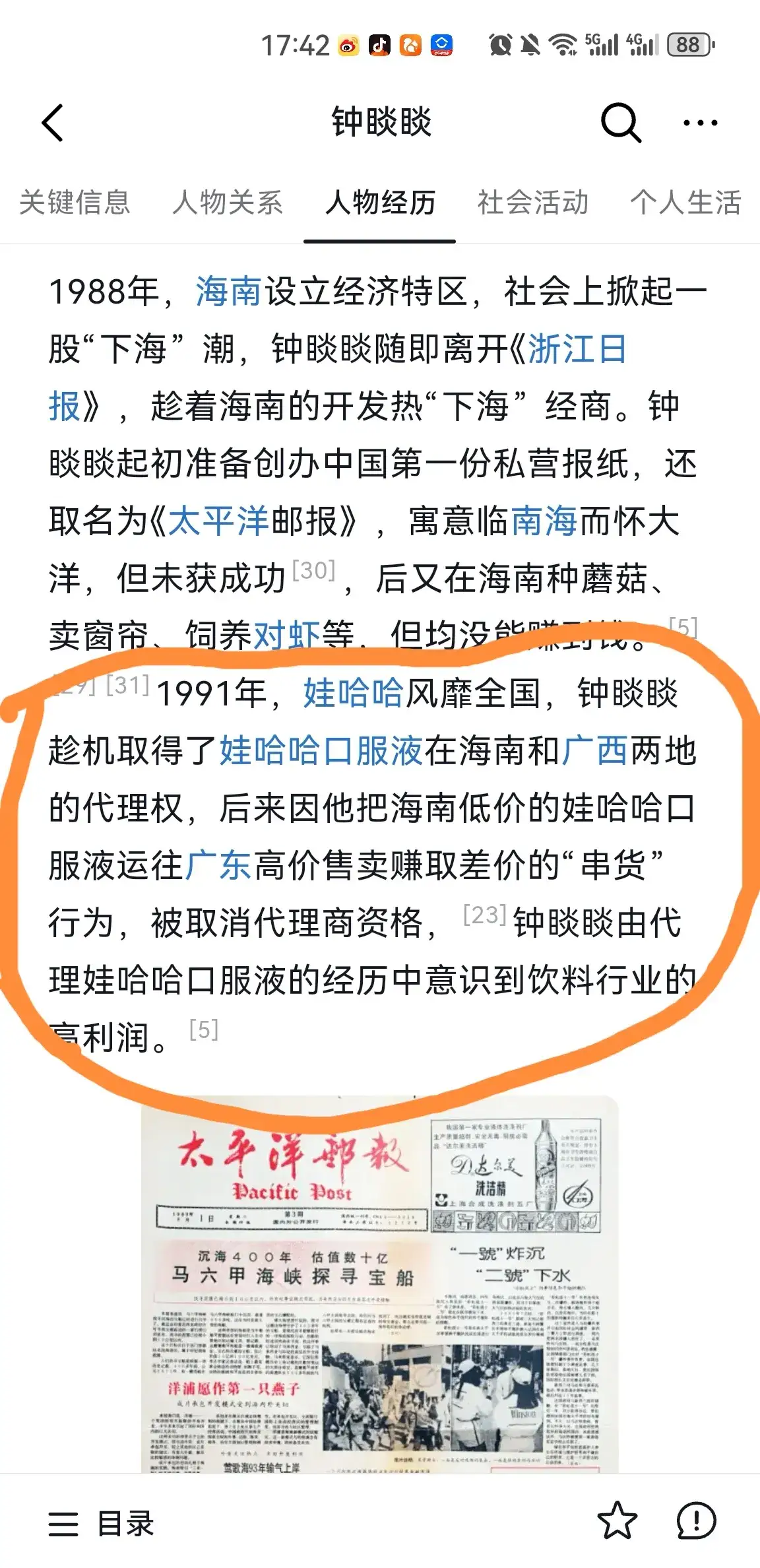Viewport: 760px width, 1568px height.
Task: Switch to the 个人生活 tab
Action: tap(685, 202)
